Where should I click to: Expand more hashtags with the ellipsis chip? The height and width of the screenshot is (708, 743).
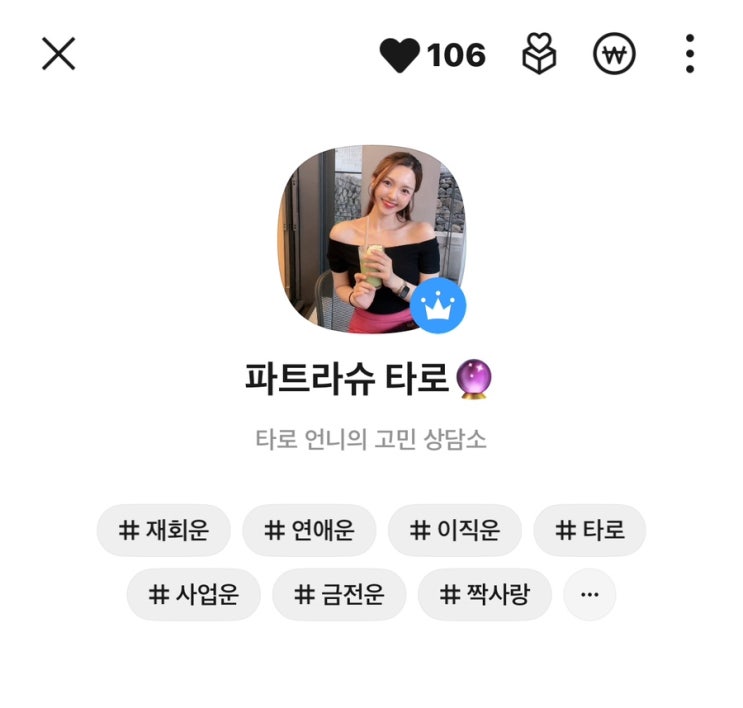[590, 595]
